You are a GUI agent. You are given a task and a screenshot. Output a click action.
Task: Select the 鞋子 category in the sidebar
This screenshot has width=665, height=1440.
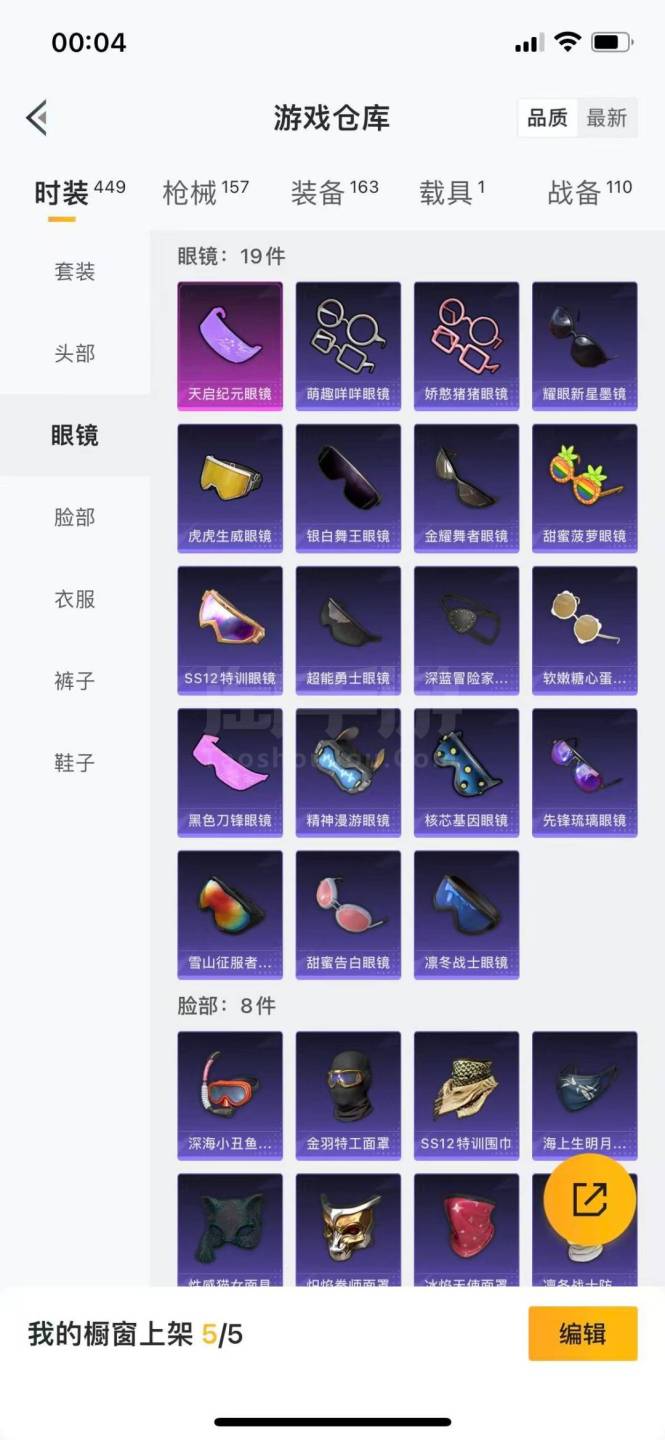click(x=75, y=763)
